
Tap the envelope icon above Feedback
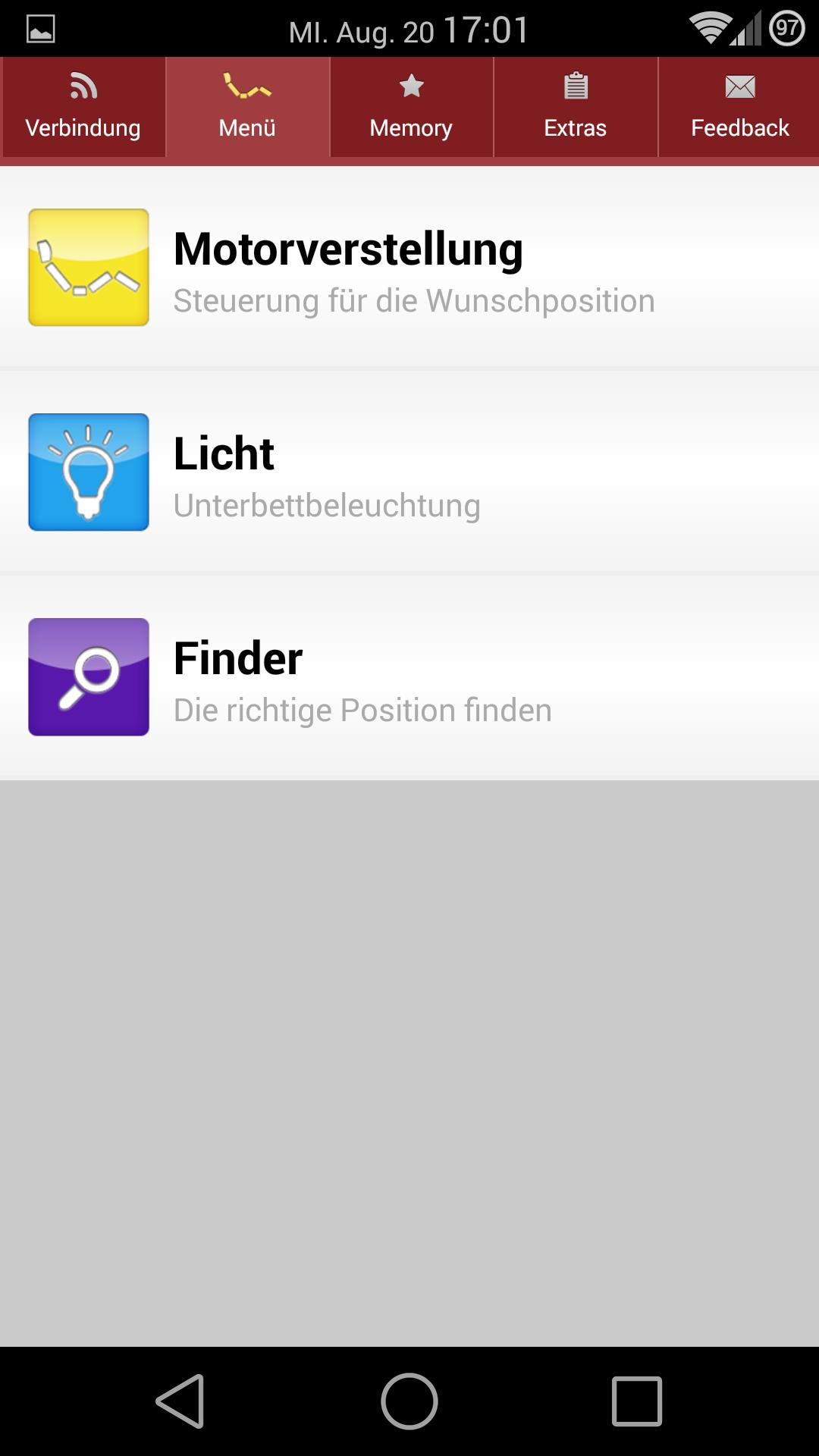click(739, 86)
